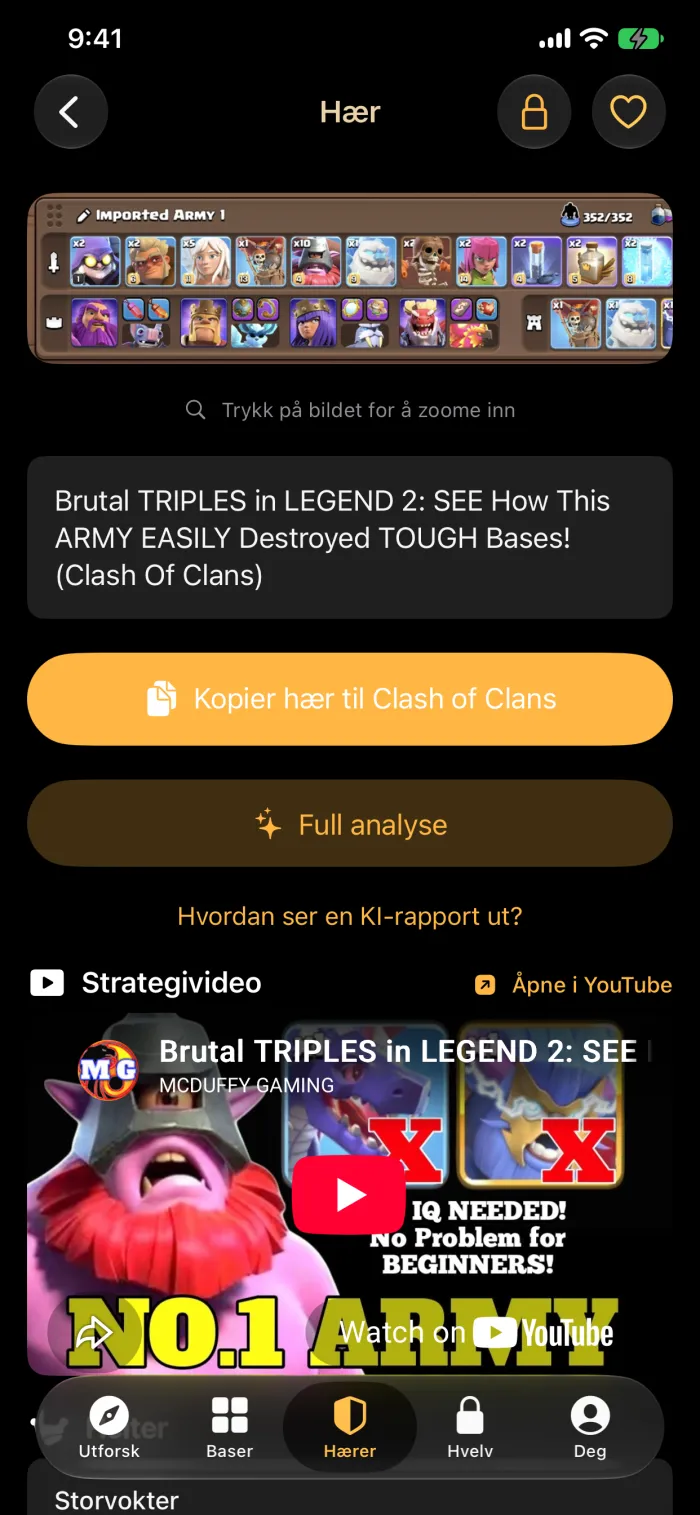
Task: Open the Hvelv tab
Action: pyautogui.click(x=470, y=1429)
